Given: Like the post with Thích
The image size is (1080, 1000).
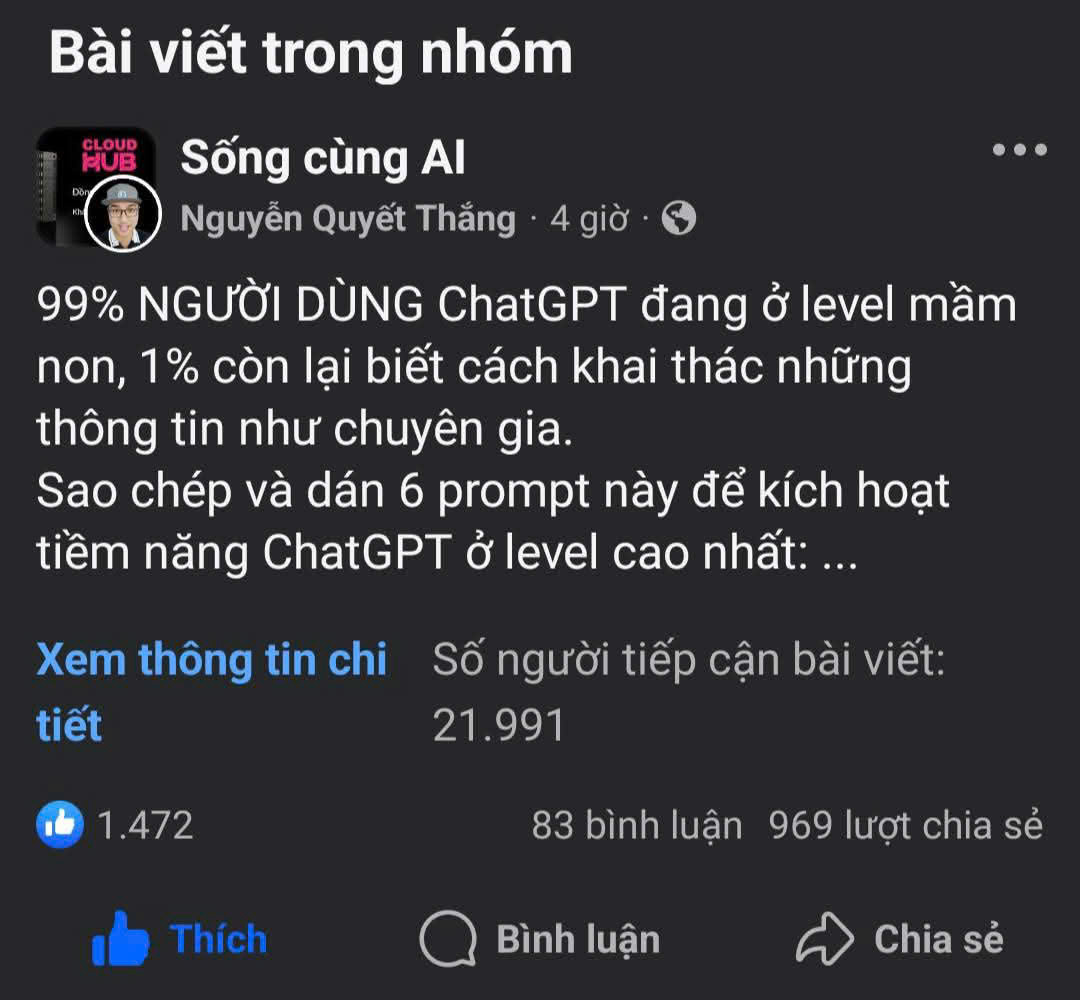Looking at the screenshot, I should 180,939.
